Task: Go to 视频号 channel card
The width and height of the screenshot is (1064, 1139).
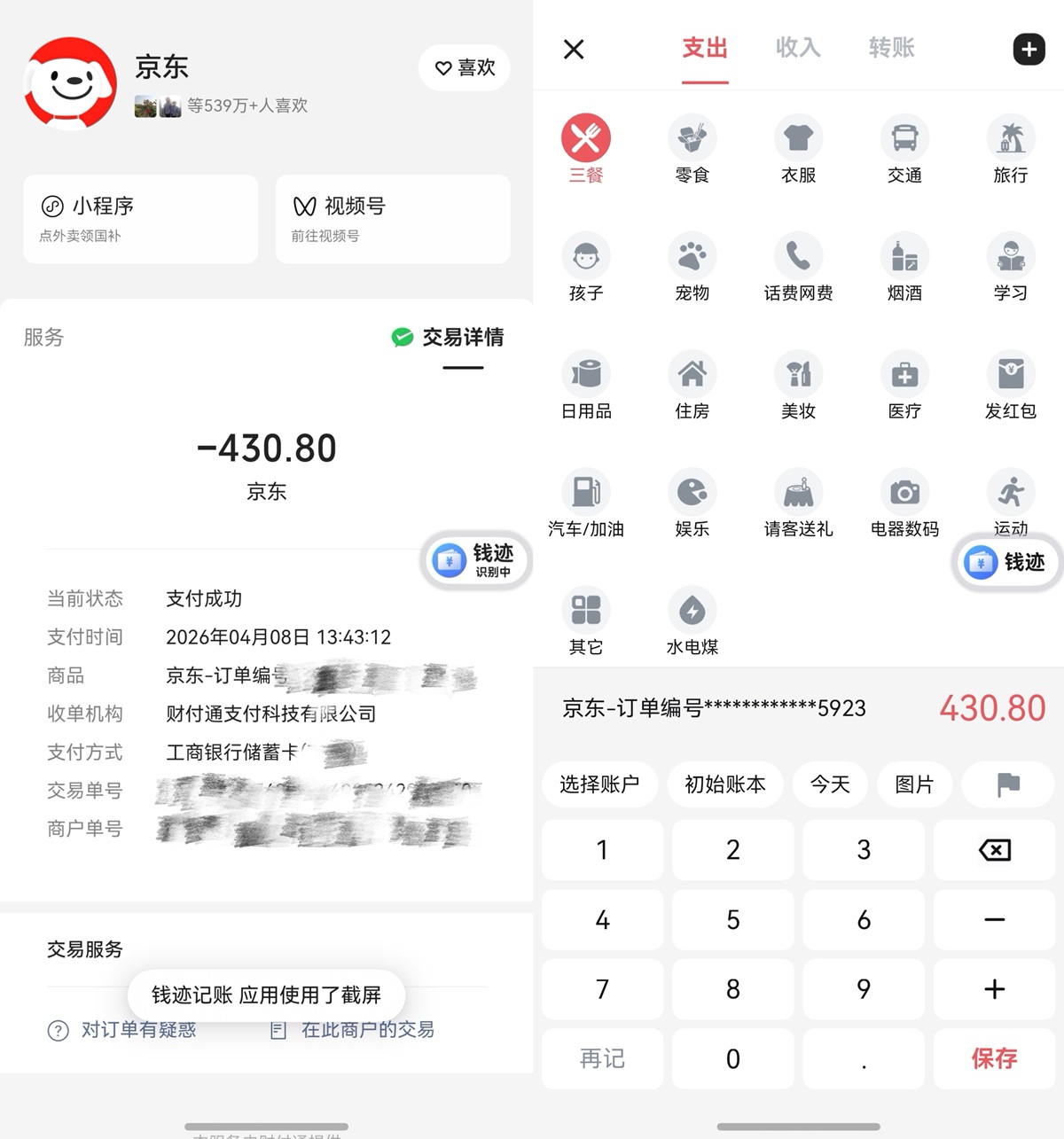Action: [x=393, y=219]
